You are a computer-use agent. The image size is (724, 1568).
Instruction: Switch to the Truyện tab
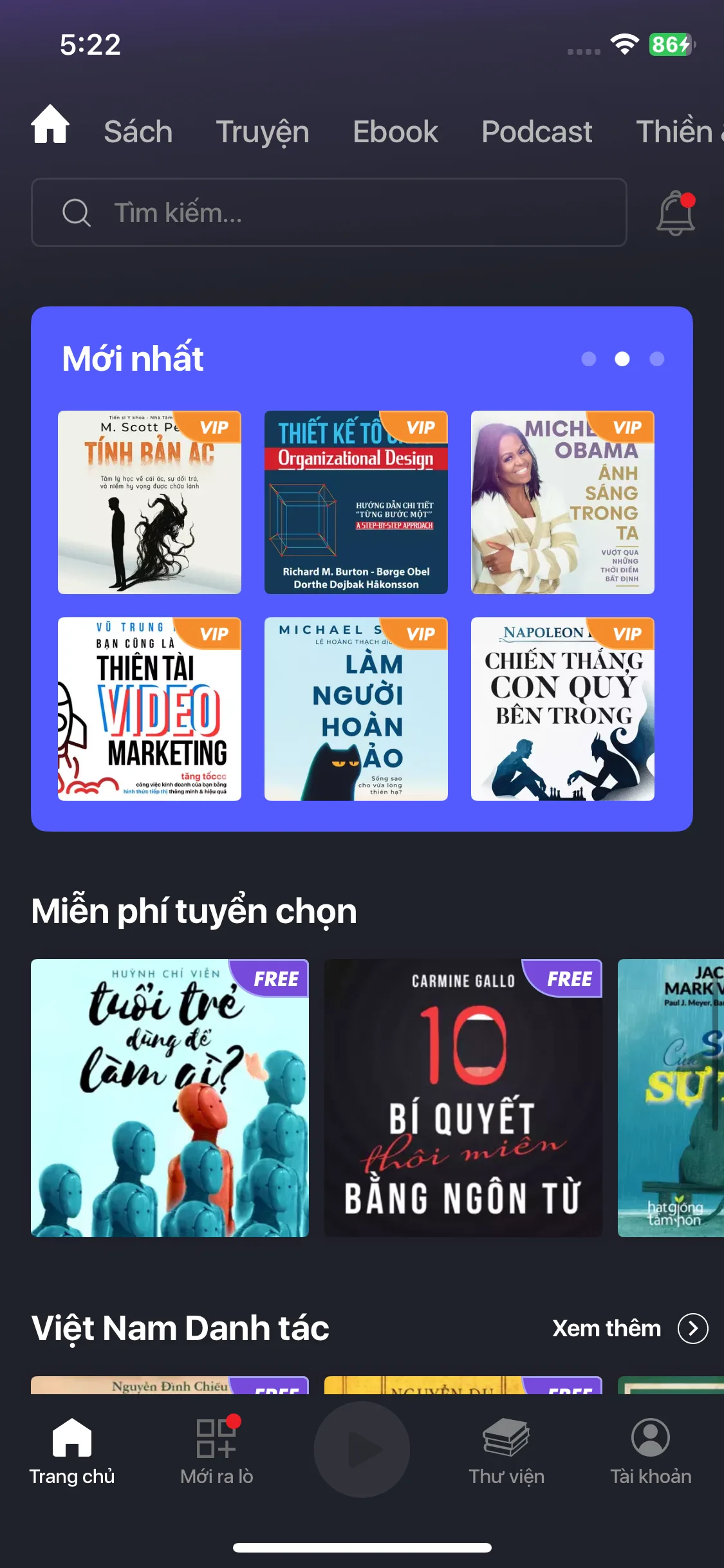coord(263,132)
